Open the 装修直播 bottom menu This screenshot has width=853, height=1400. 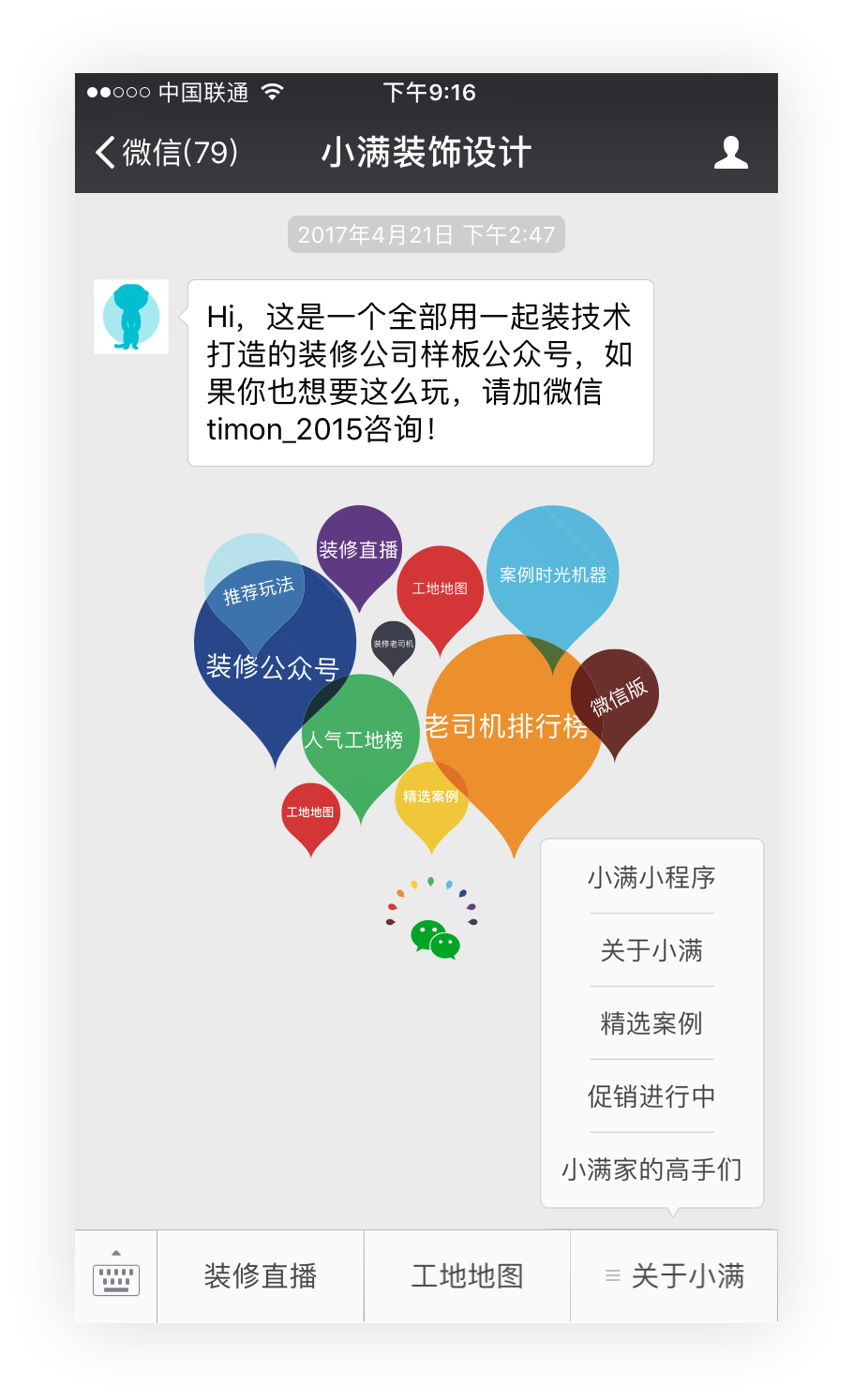pyautogui.click(x=261, y=1276)
